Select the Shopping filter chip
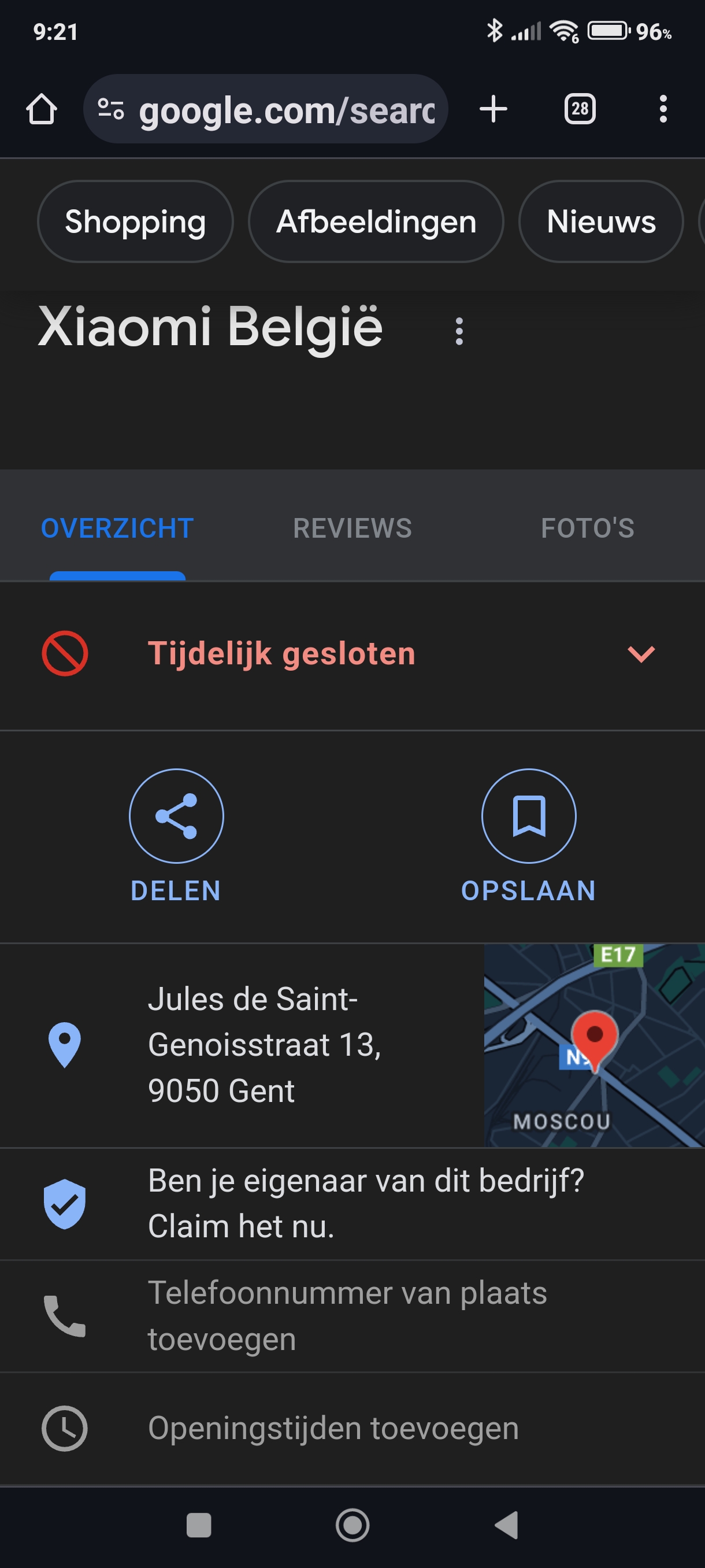This screenshot has width=705, height=1568. click(135, 221)
